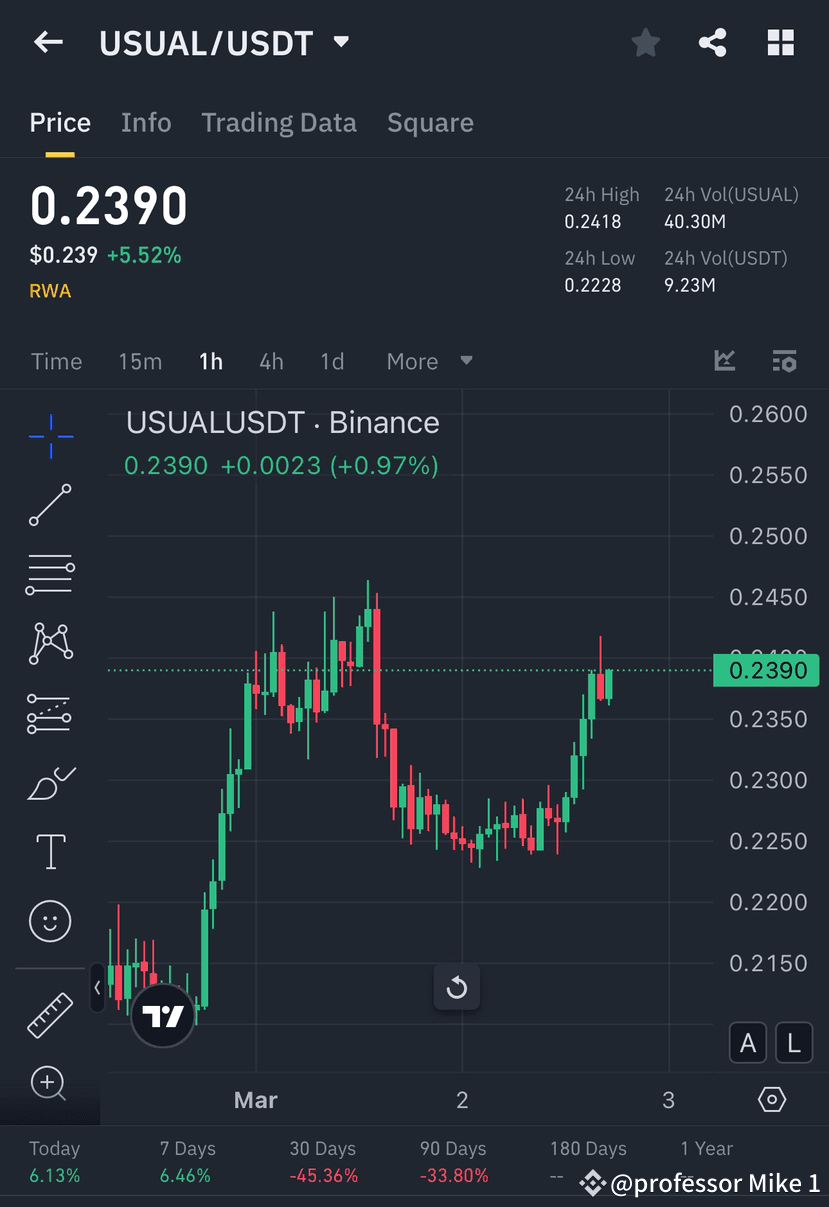Collapse the drawing toolbar via side chevron
829x1207 pixels.
(x=97, y=988)
